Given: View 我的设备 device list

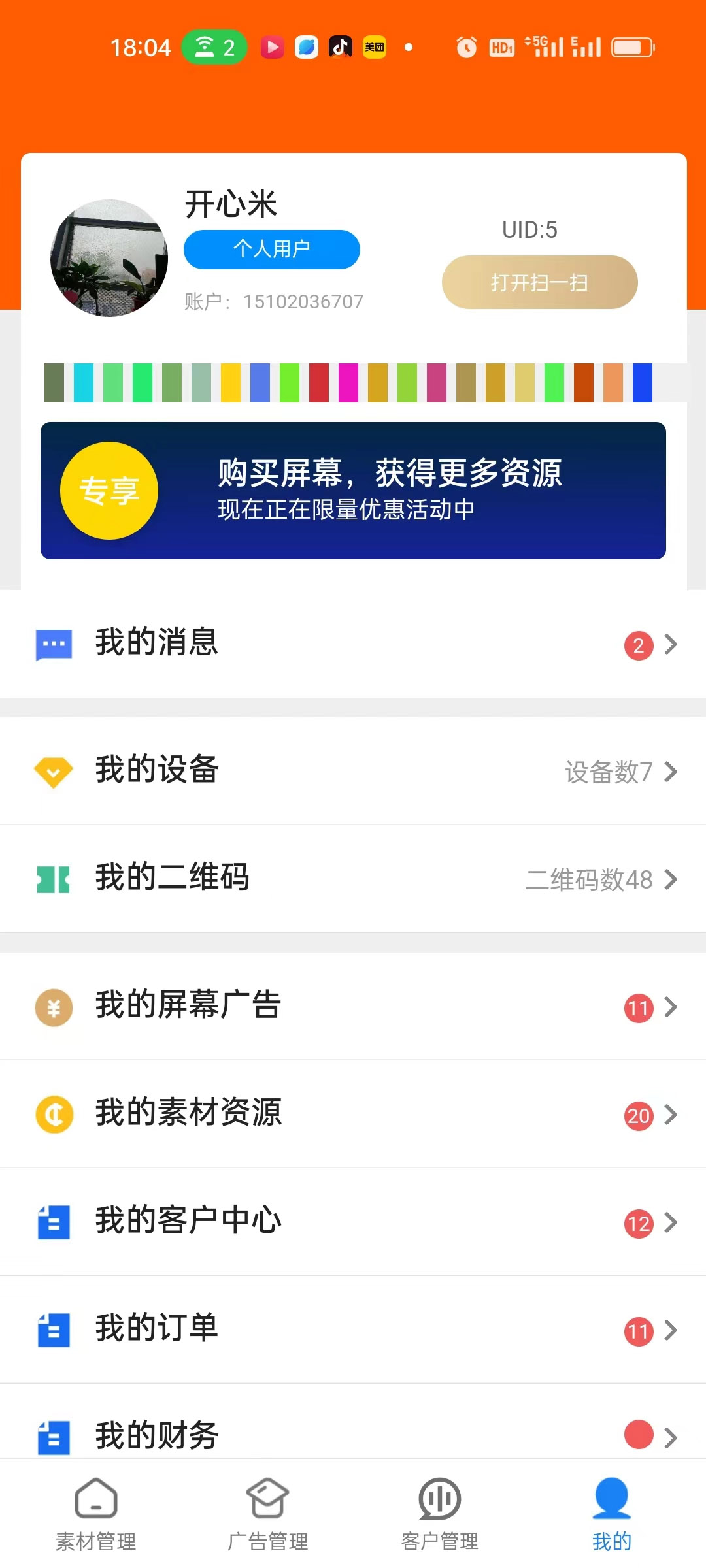Looking at the screenshot, I should [x=353, y=771].
